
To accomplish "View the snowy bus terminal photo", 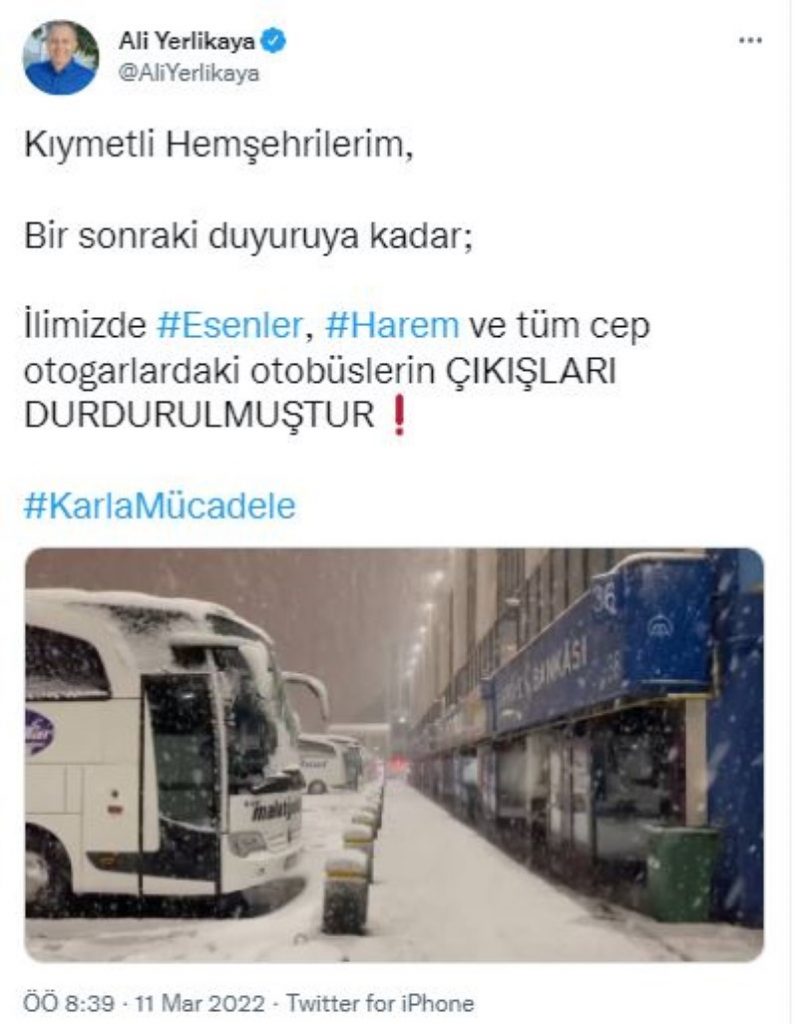I will [x=394, y=755].
